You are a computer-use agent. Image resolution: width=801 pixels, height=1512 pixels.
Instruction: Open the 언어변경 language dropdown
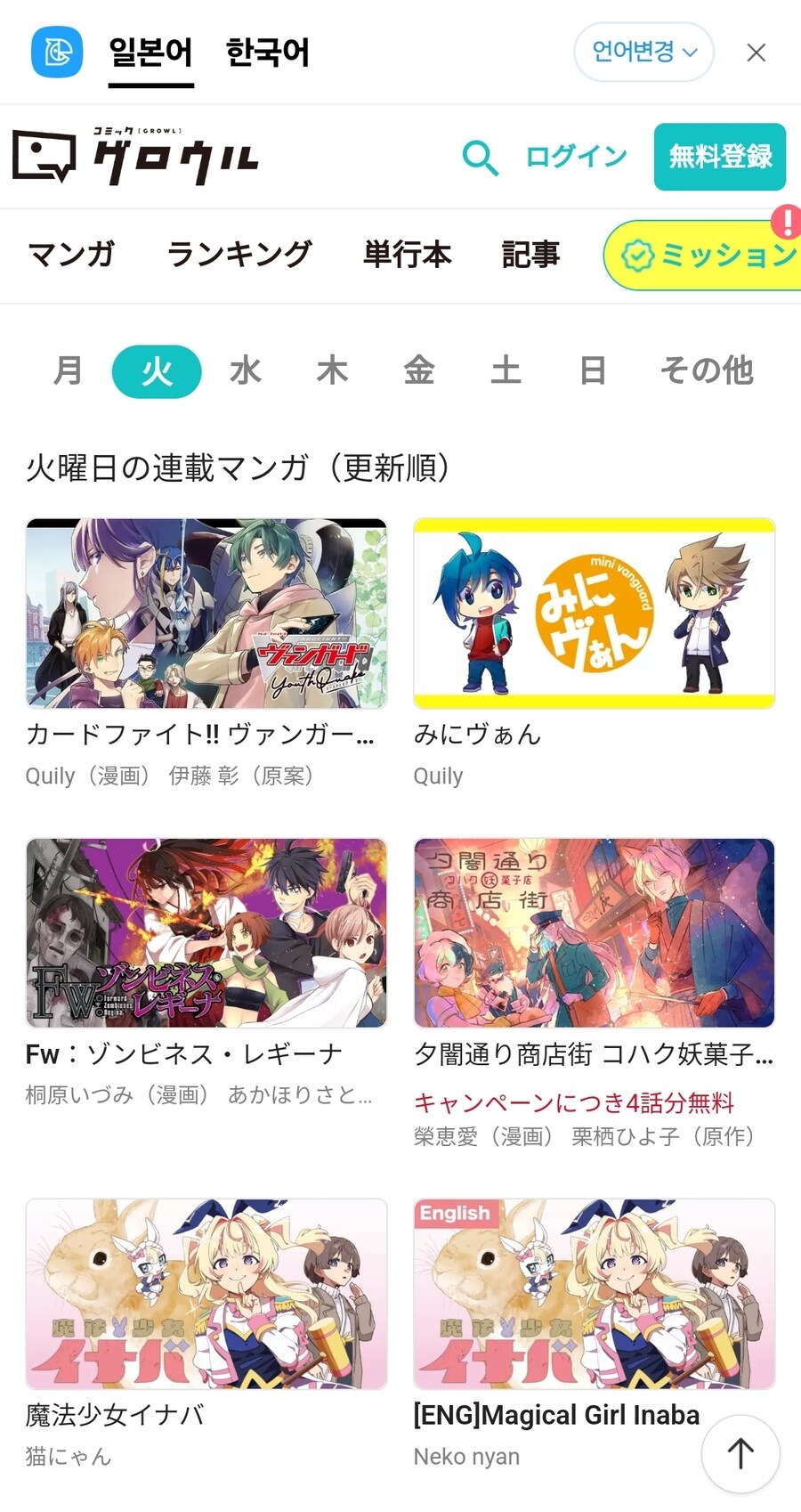643,52
